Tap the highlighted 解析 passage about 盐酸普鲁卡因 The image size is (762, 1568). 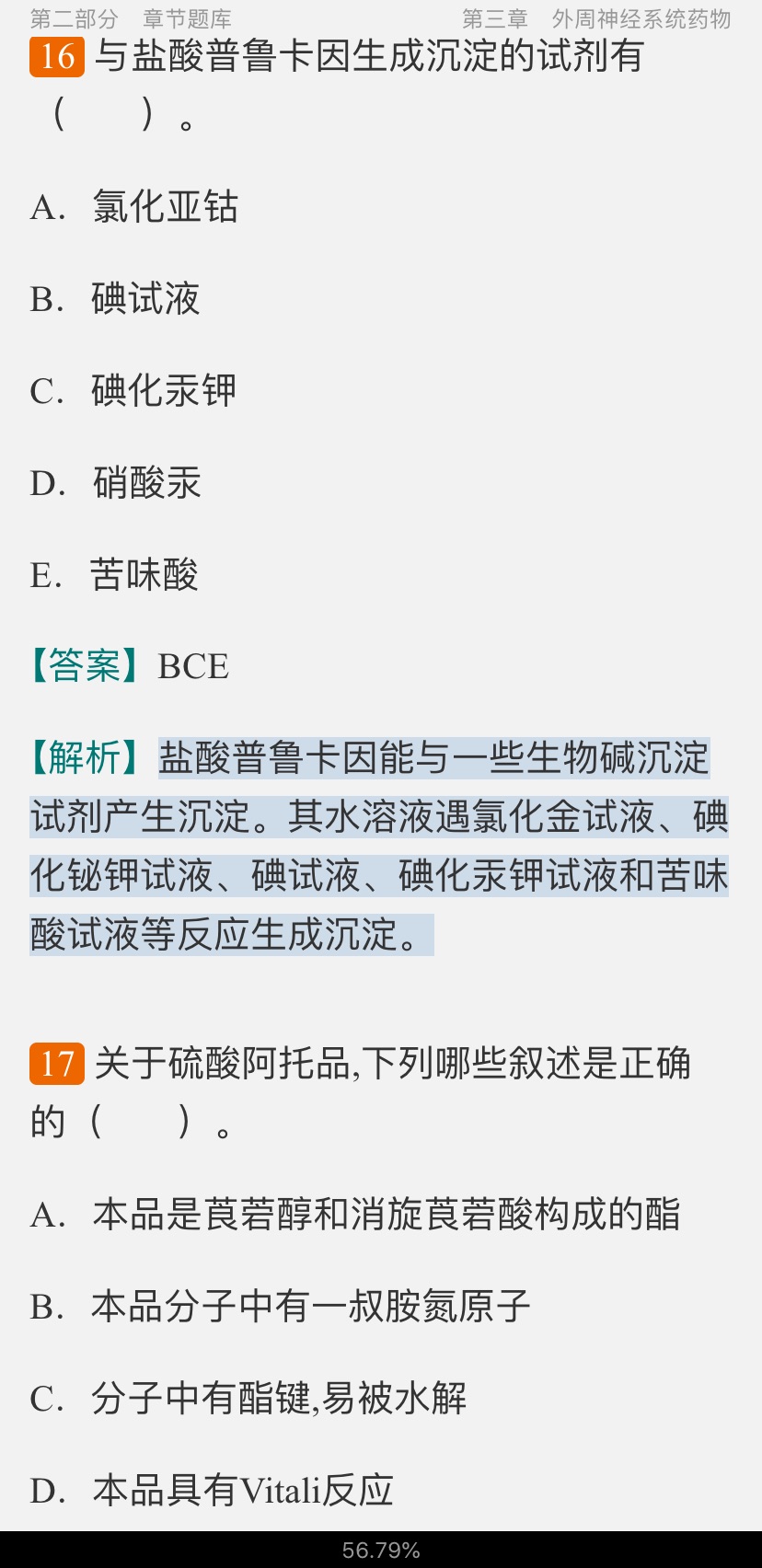click(x=379, y=846)
